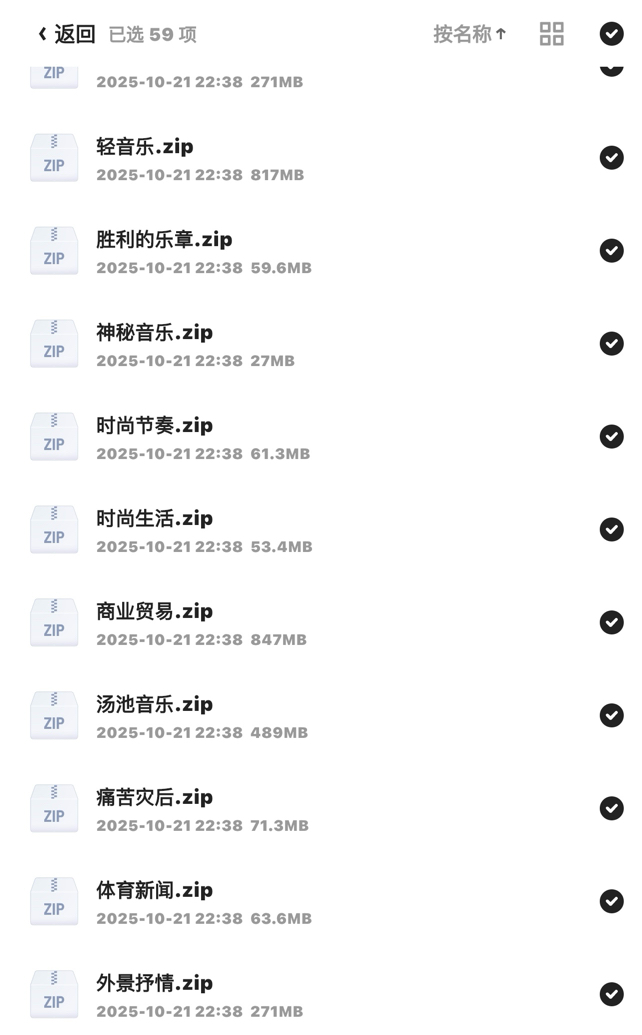Open the 痛苦灾后.zip file
Screen dimensions: 642x1035
coord(154,798)
